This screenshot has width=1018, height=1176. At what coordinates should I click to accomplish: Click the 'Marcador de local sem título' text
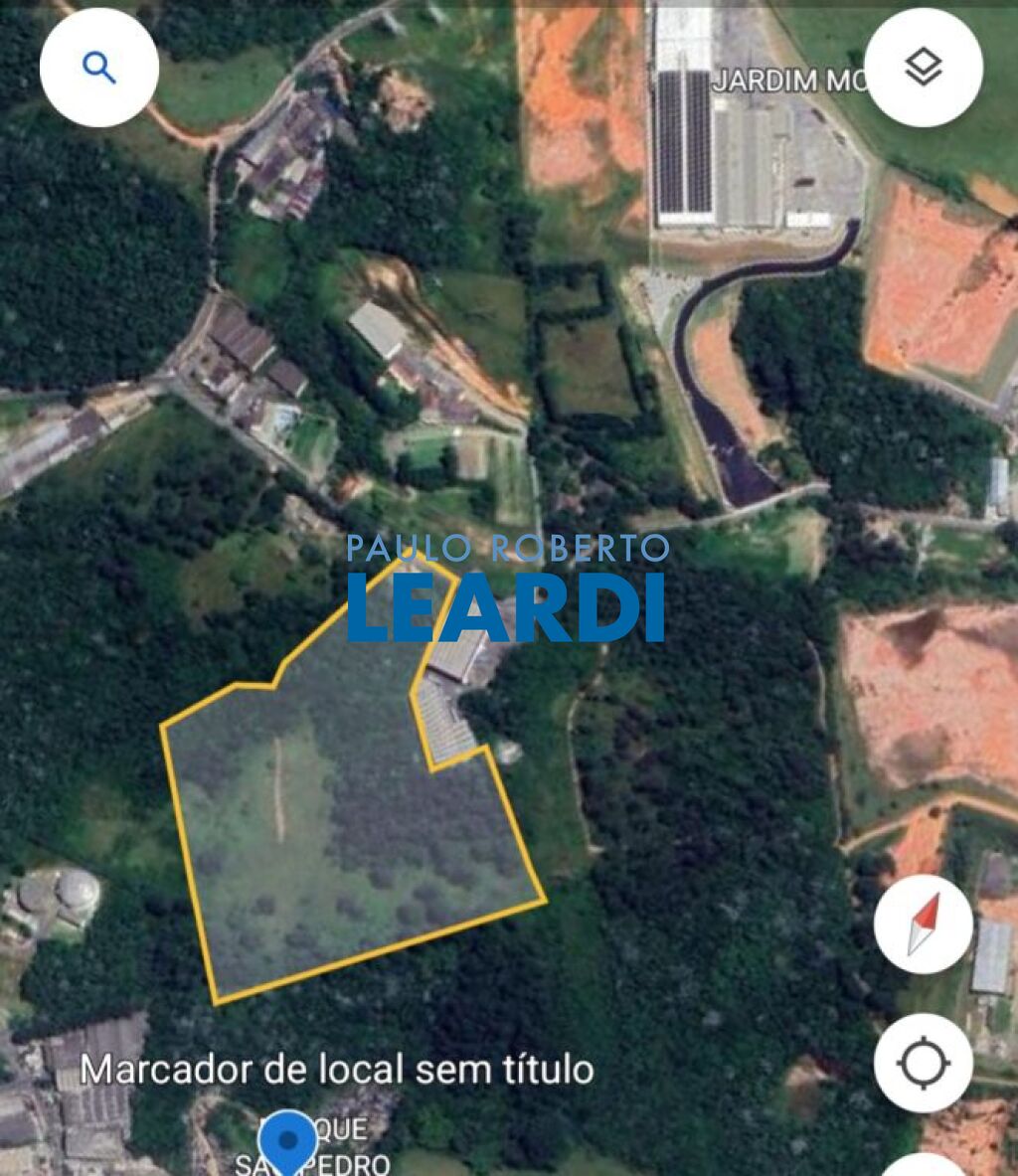pyautogui.click(x=339, y=1071)
